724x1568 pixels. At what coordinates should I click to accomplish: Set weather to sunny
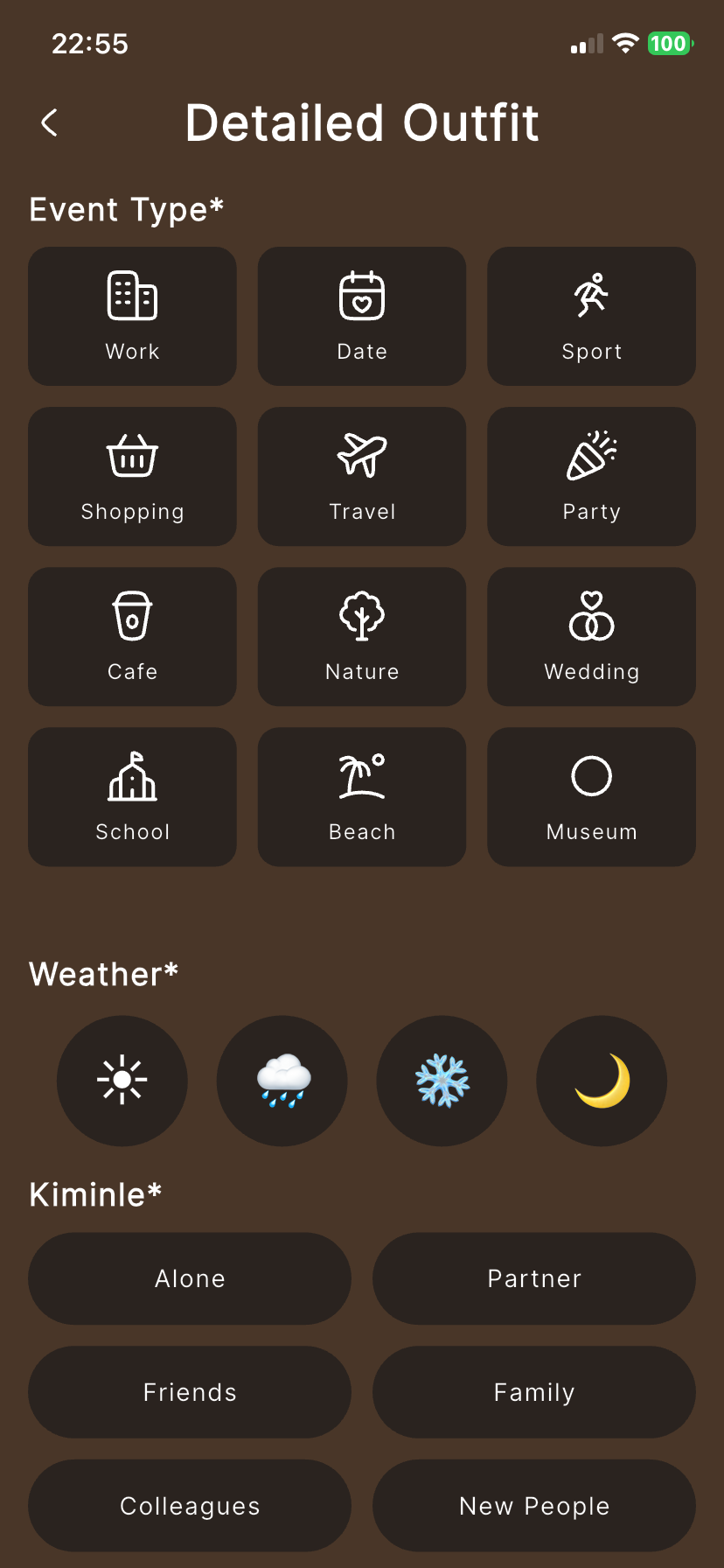tap(122, 1081)
